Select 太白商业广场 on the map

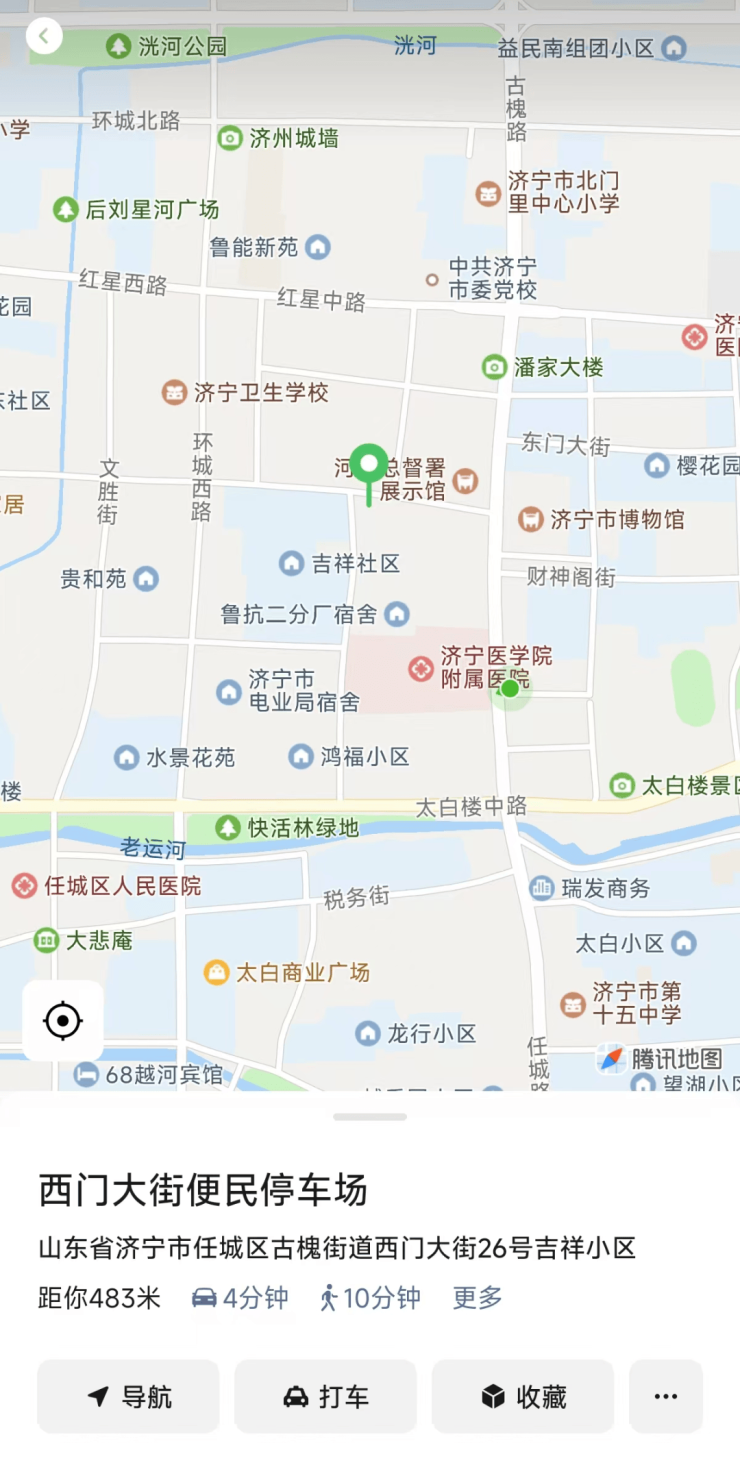[216, 972]
